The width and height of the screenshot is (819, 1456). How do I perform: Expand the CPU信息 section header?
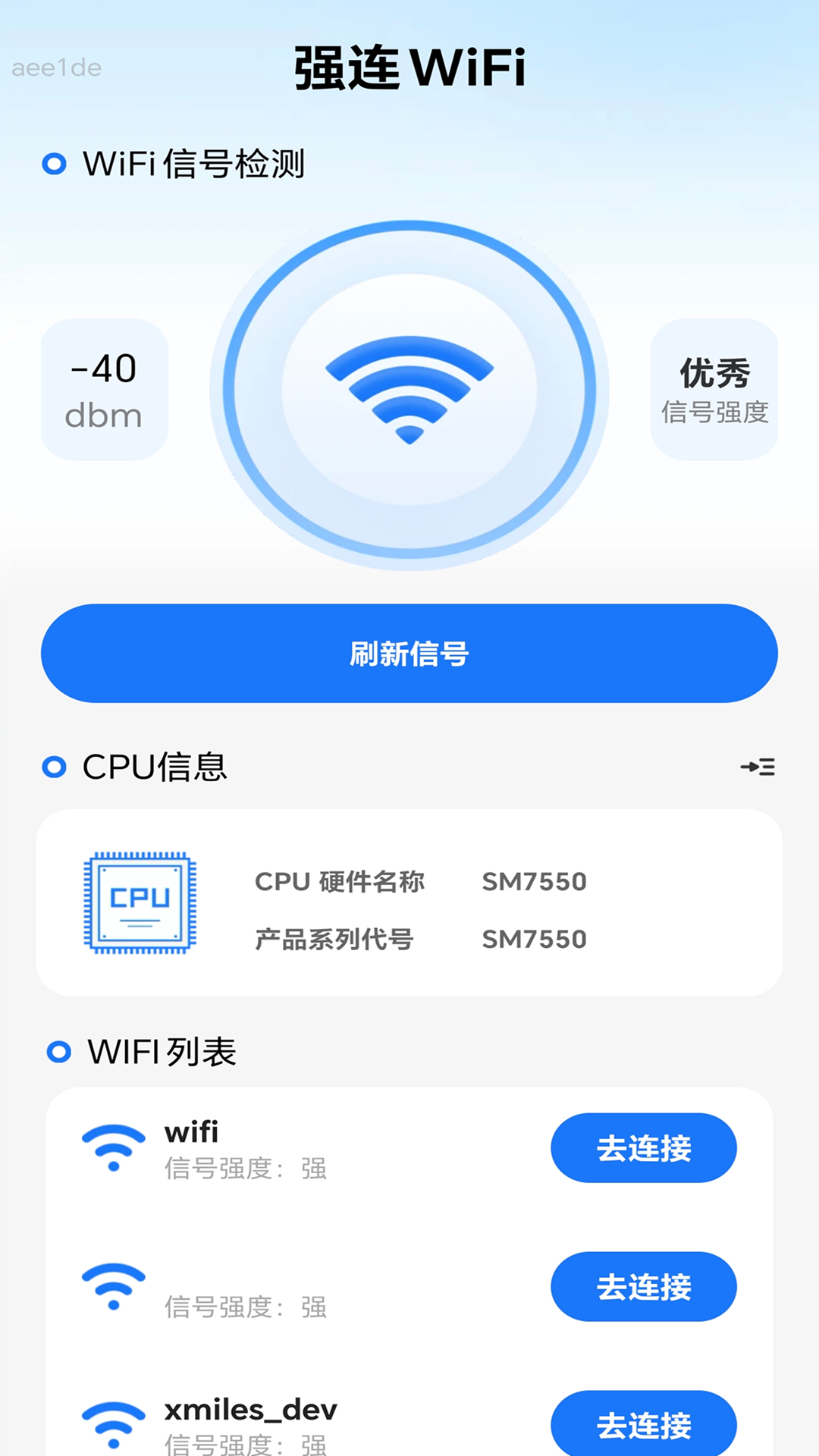coord(155,767)
